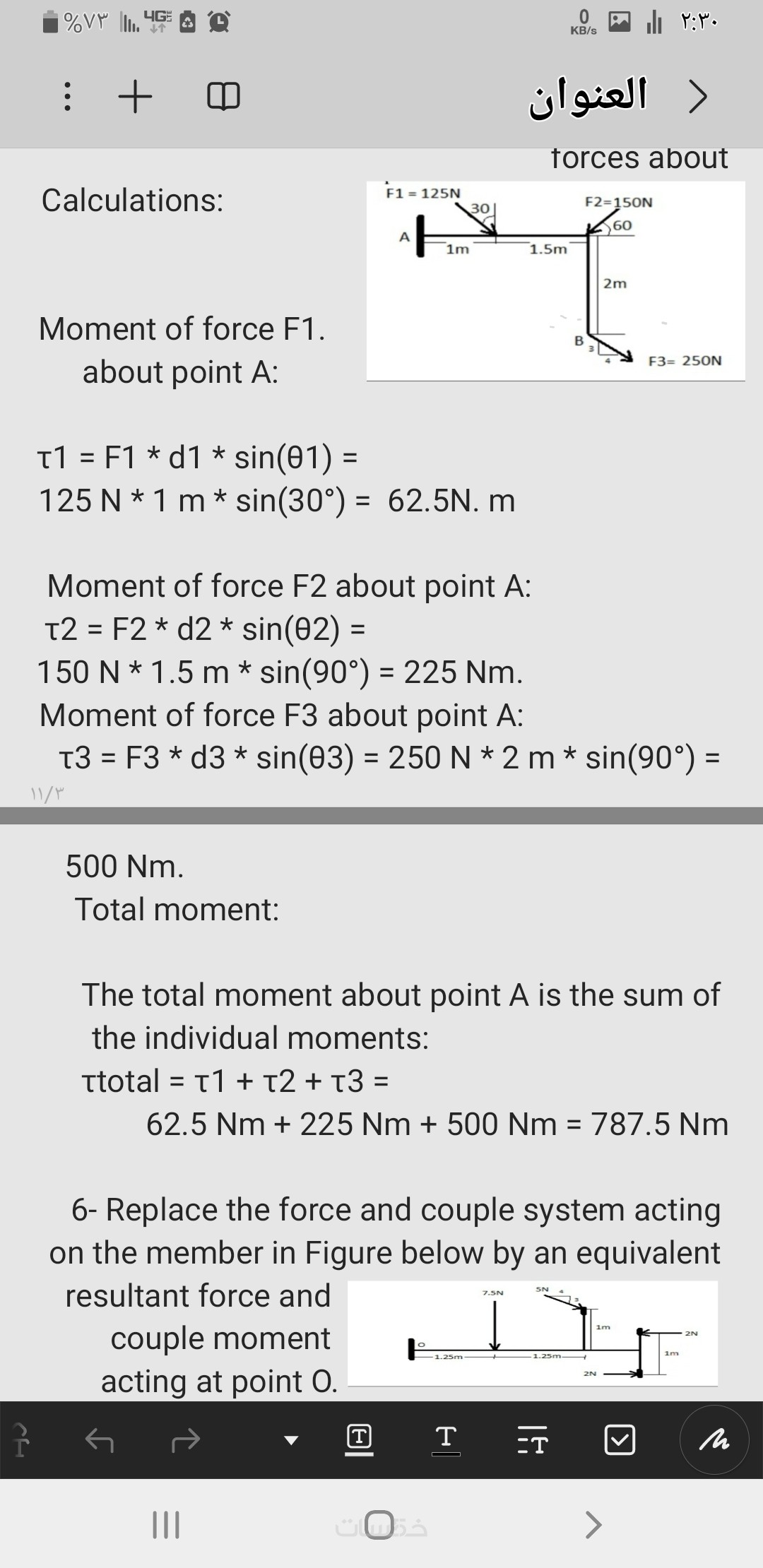Open recent apps from navigation bar
The image size is (763, 1568).
(167, 1524)
